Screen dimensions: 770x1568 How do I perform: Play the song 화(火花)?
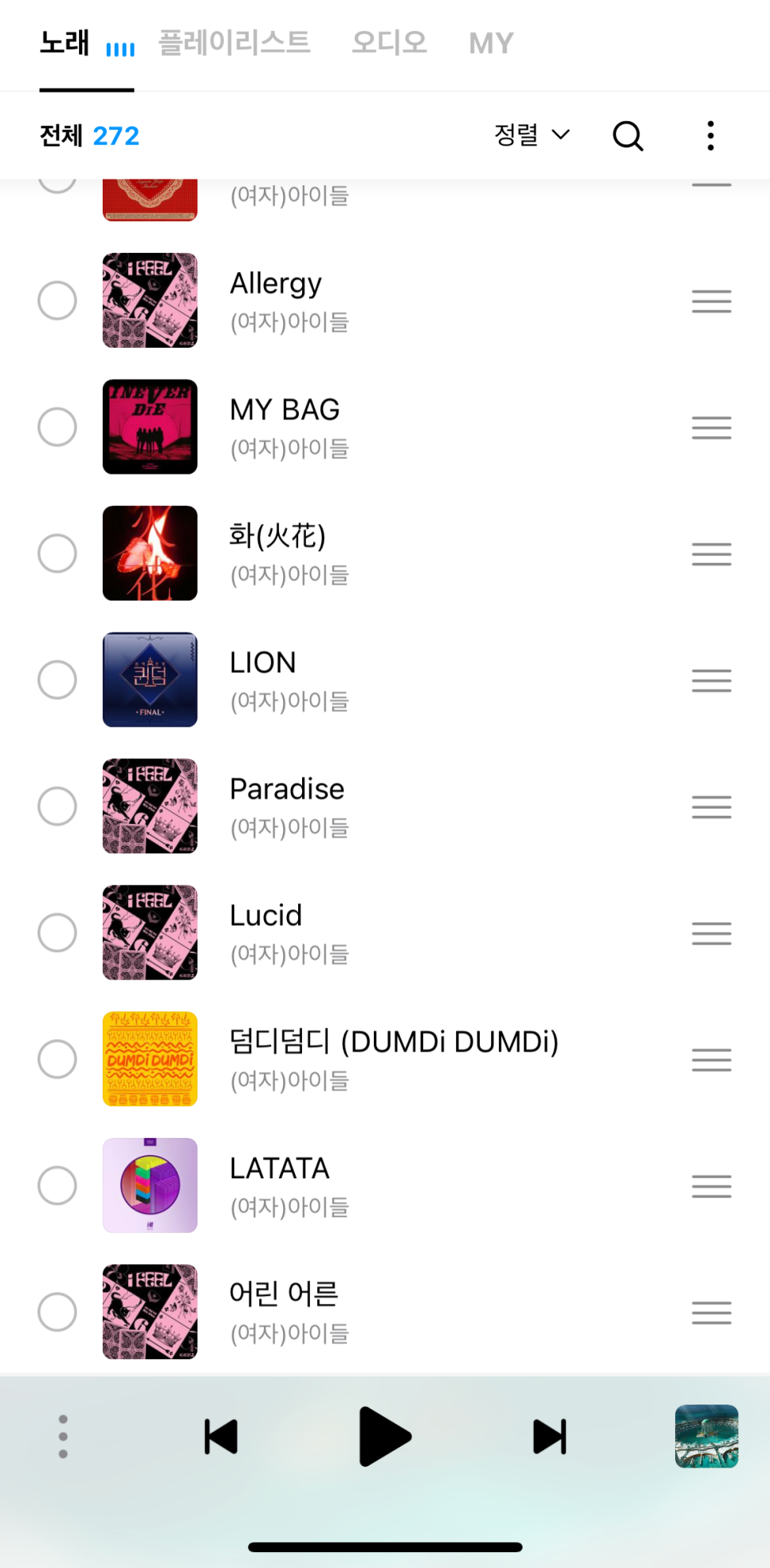click(277, 536)
